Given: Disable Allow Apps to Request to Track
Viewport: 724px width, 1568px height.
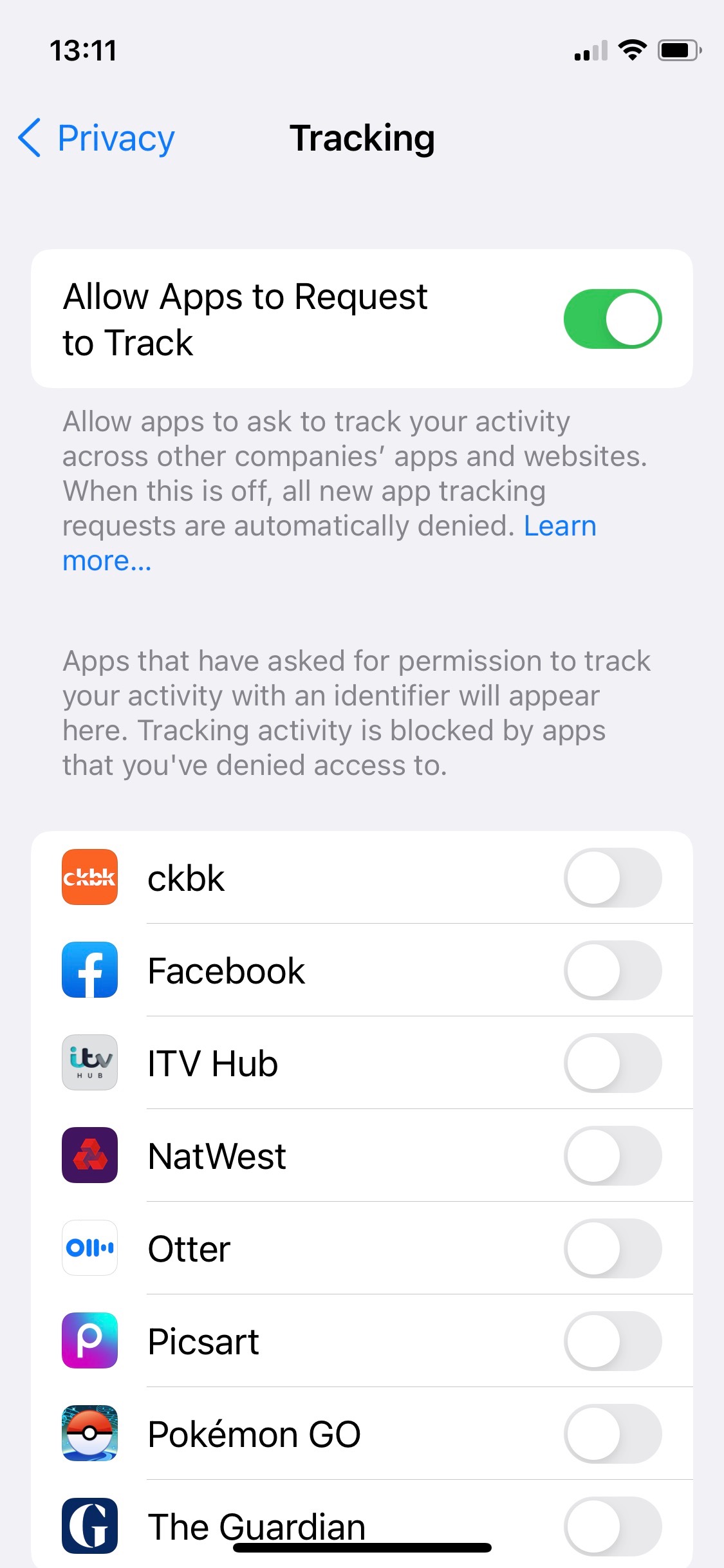Looking at the screenshot, I should click(612, 319).
